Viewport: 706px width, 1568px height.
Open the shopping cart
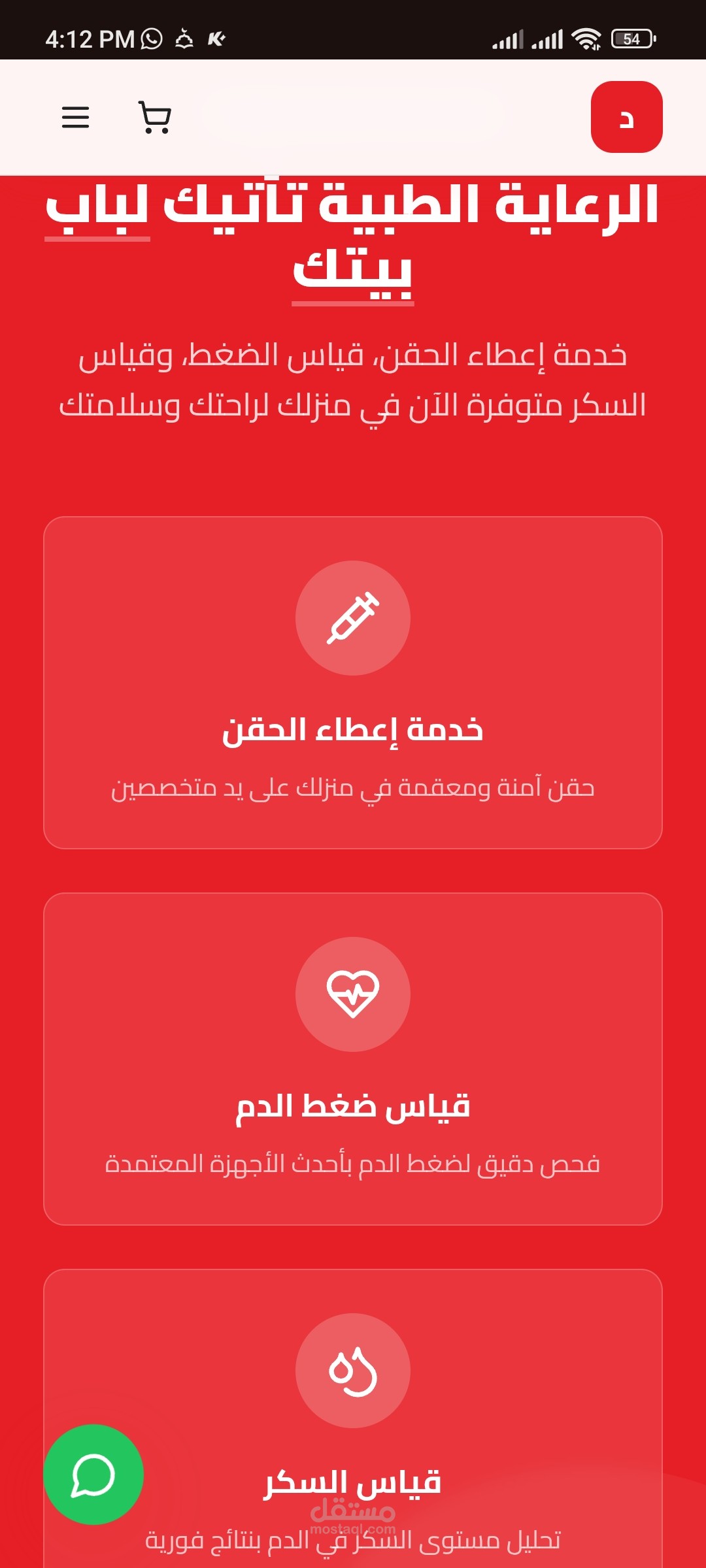tap(155, 118)
